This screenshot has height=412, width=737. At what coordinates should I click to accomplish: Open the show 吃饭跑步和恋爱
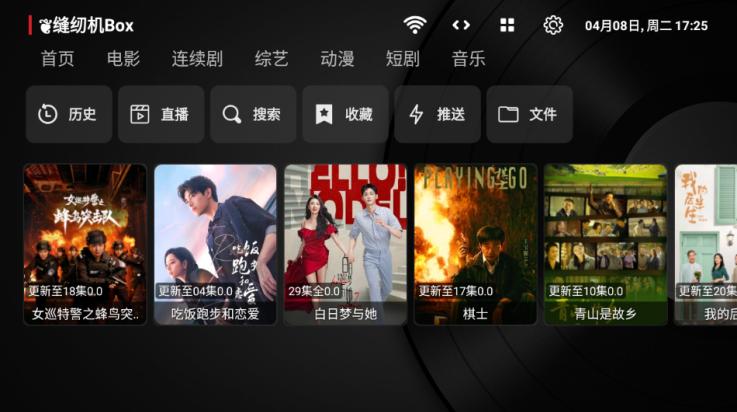point(215,244)
